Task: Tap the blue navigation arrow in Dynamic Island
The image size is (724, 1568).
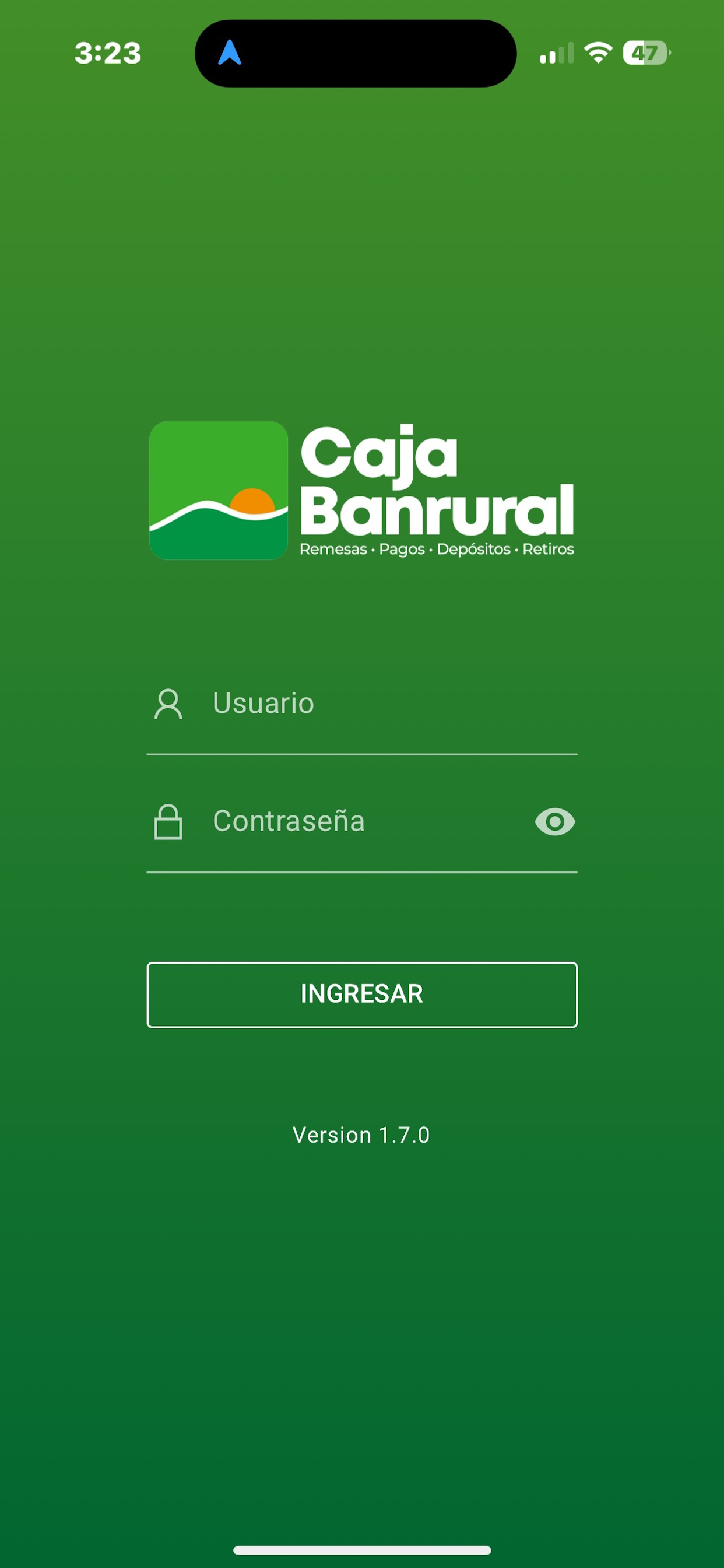Action: click(229, 54)
